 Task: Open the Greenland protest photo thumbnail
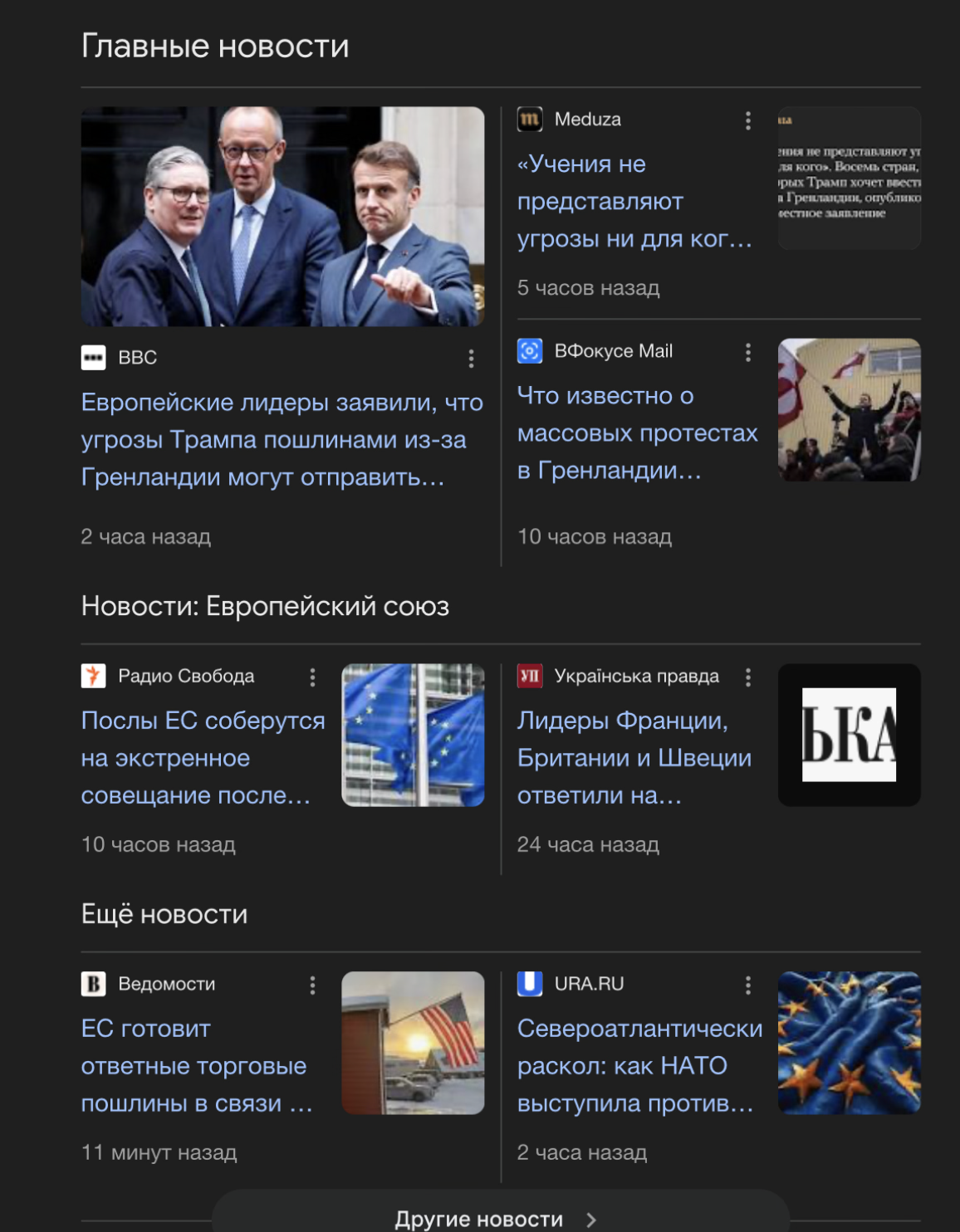coord(849,410)
